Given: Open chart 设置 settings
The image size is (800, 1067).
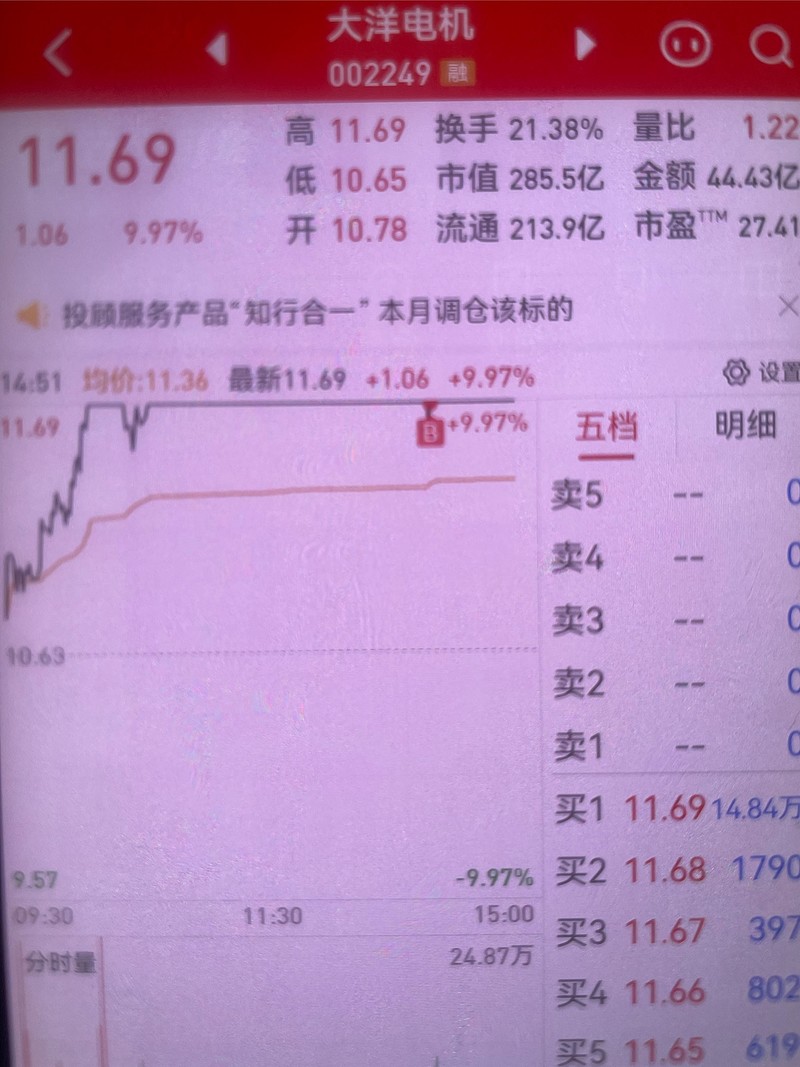Looking at the screenshot, I should point(762,373).
